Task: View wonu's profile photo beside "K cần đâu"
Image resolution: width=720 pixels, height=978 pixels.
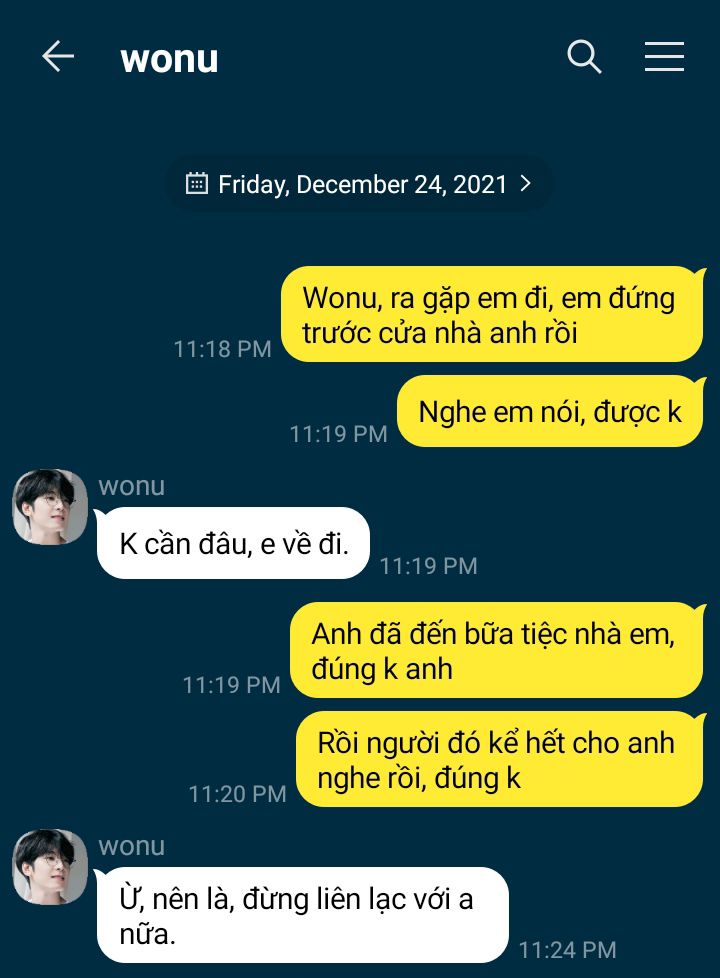Action: click(x=50, y=507)
